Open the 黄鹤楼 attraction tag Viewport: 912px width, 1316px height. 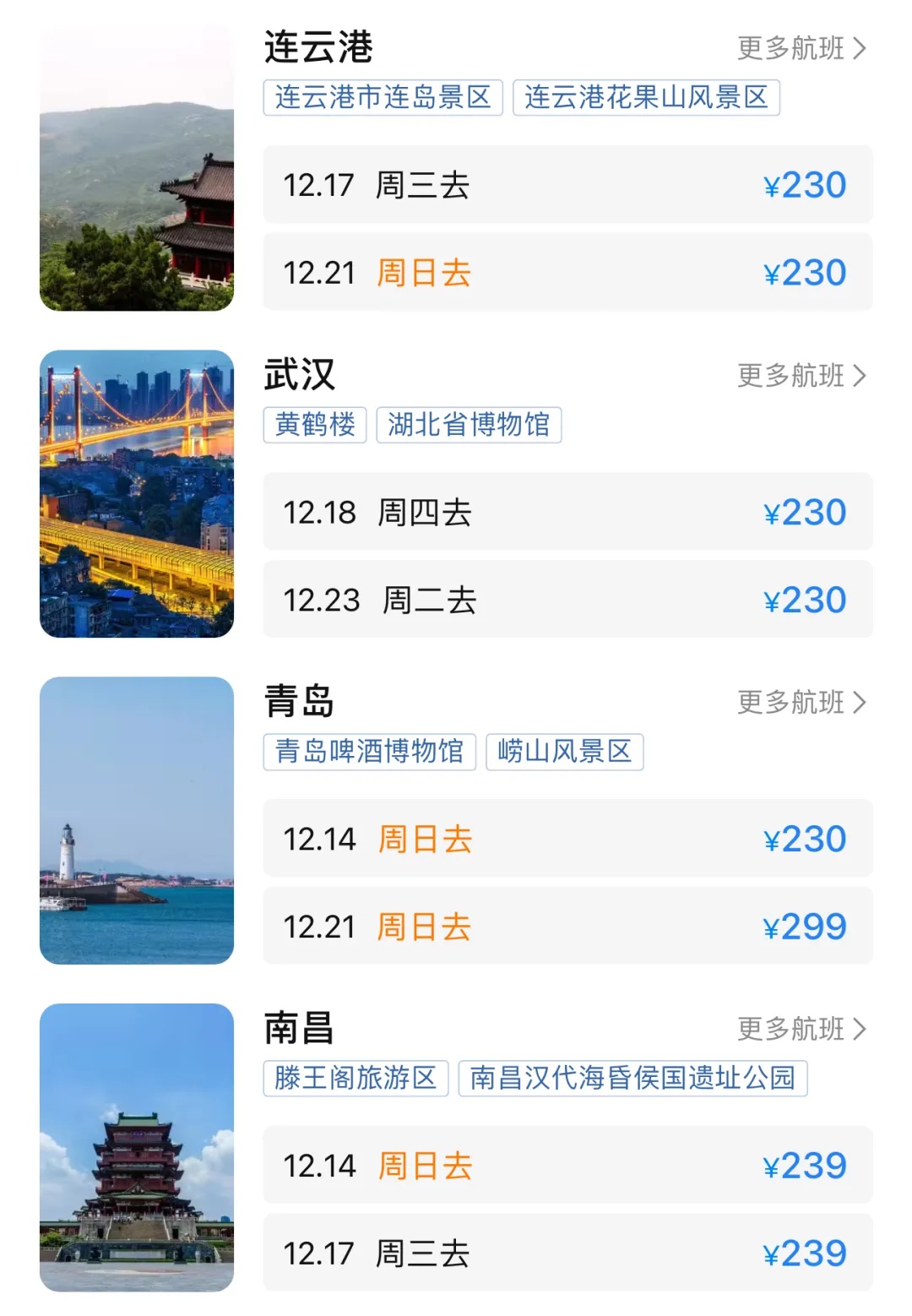314,425
